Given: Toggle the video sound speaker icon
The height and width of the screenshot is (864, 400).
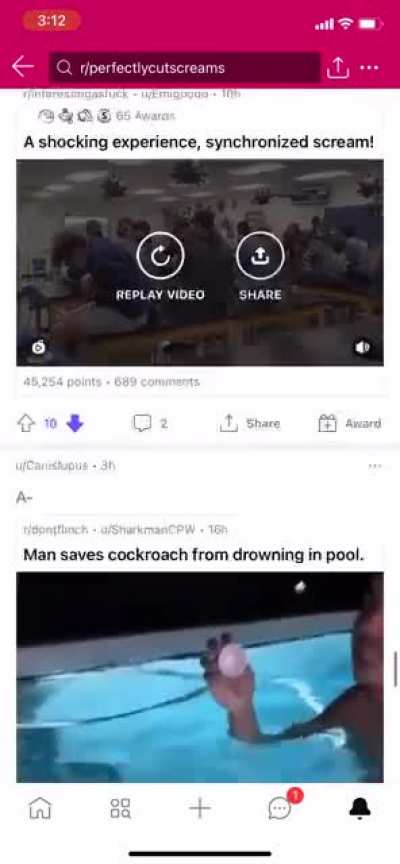Looking at the screenshot, I should [x=362, y=347].
